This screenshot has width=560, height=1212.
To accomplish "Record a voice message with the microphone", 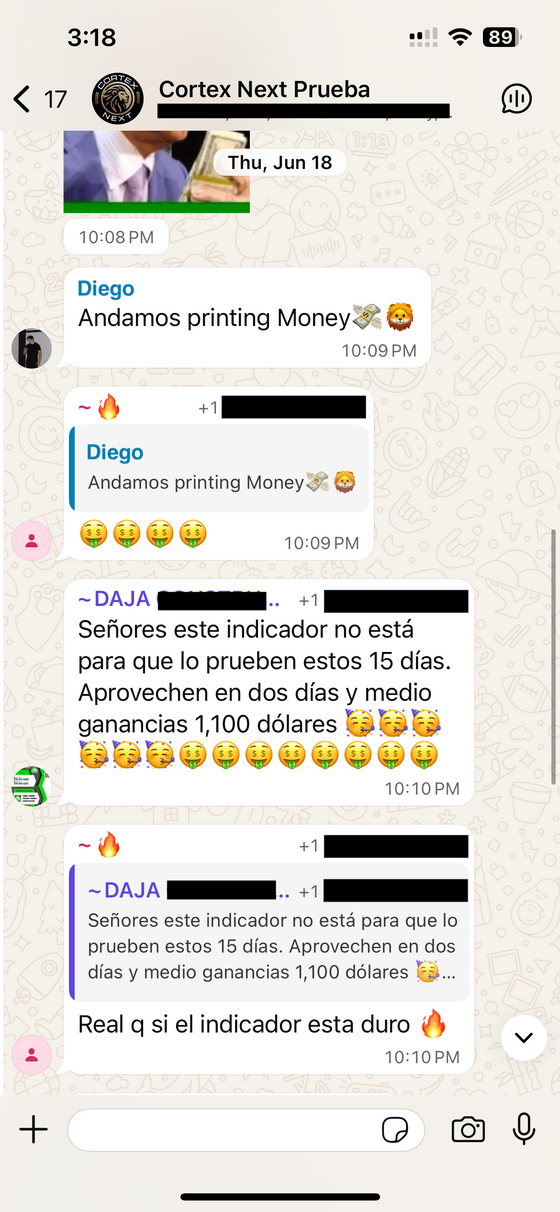I will tap(523, 1129).
